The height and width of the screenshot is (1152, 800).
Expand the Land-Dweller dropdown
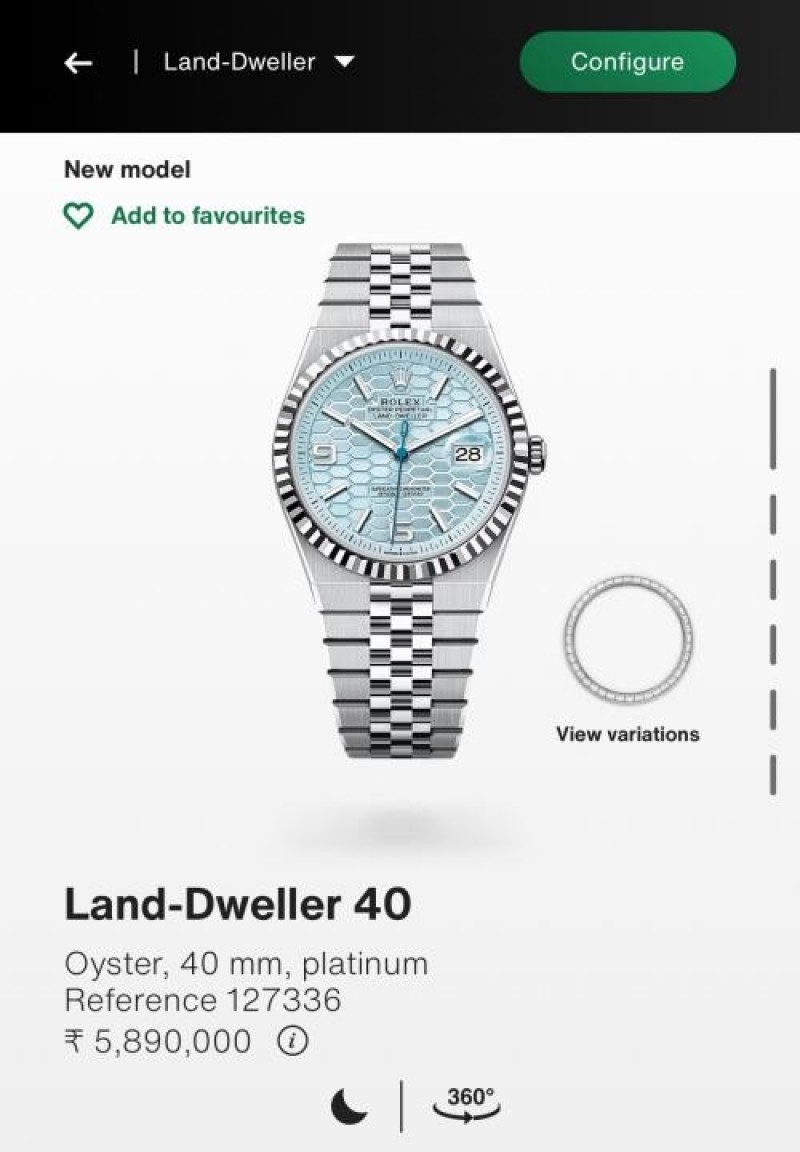[x=258, y=62]
